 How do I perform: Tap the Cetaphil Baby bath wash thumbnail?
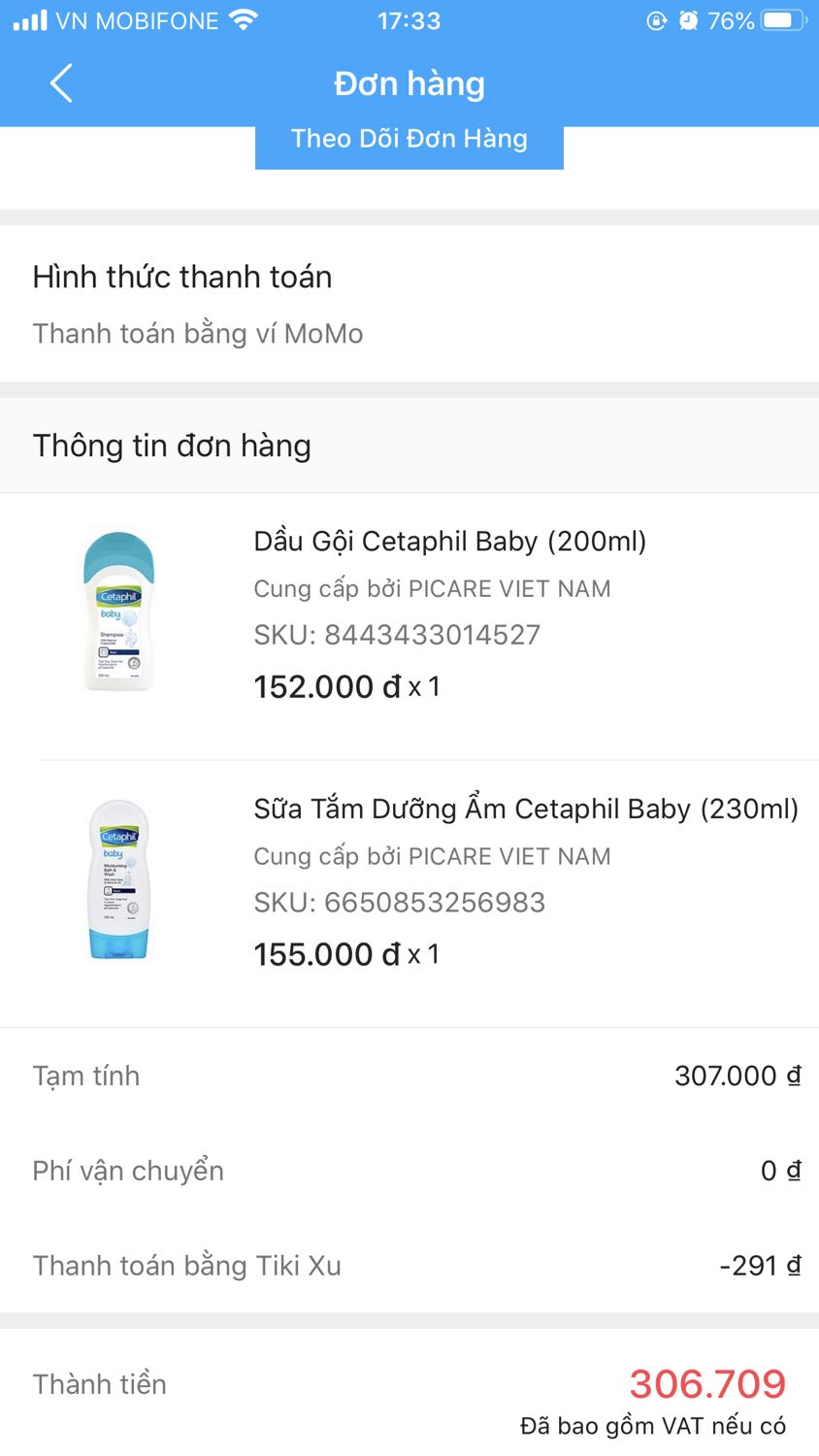point(118,878)
